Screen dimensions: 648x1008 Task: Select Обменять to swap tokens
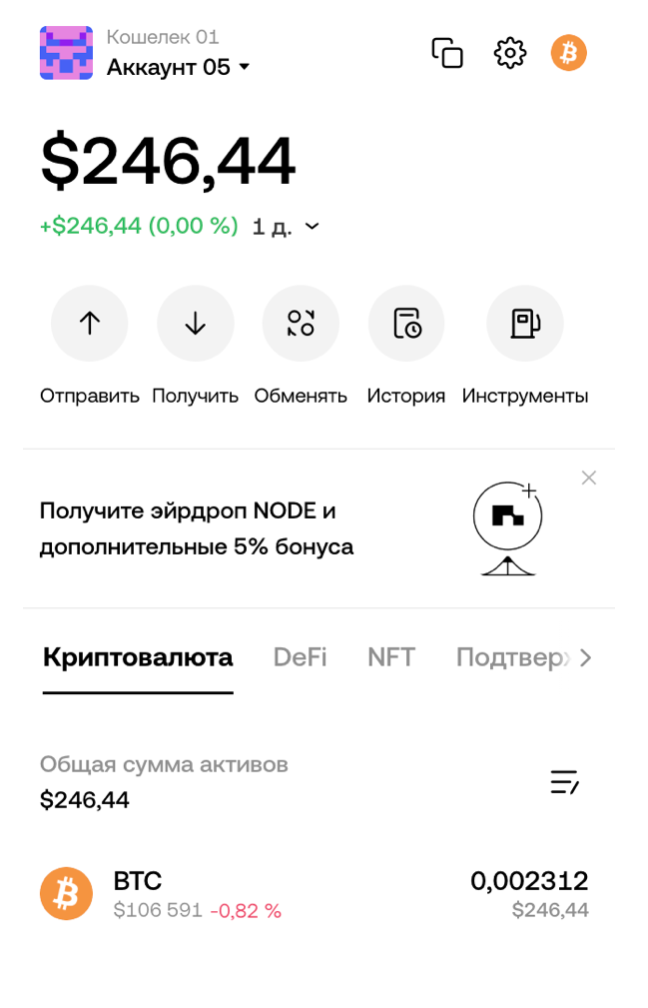click(301, 324)
